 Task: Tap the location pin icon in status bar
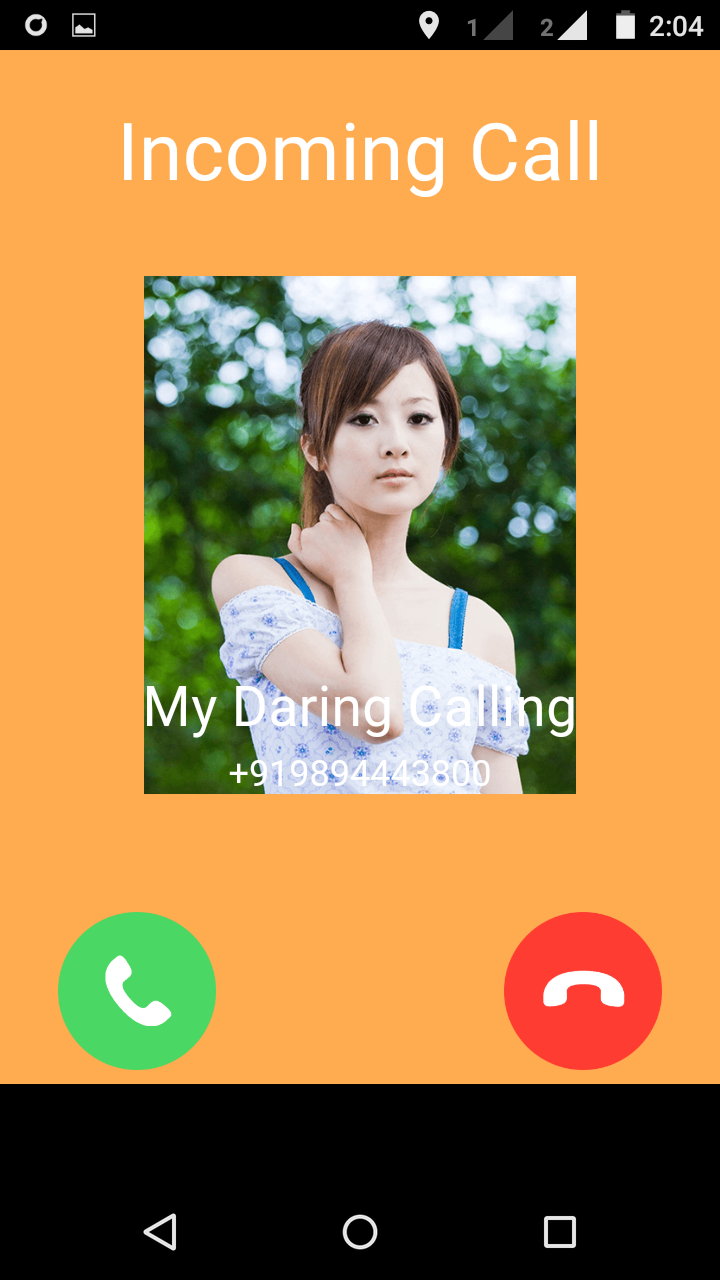click(430, 25)
